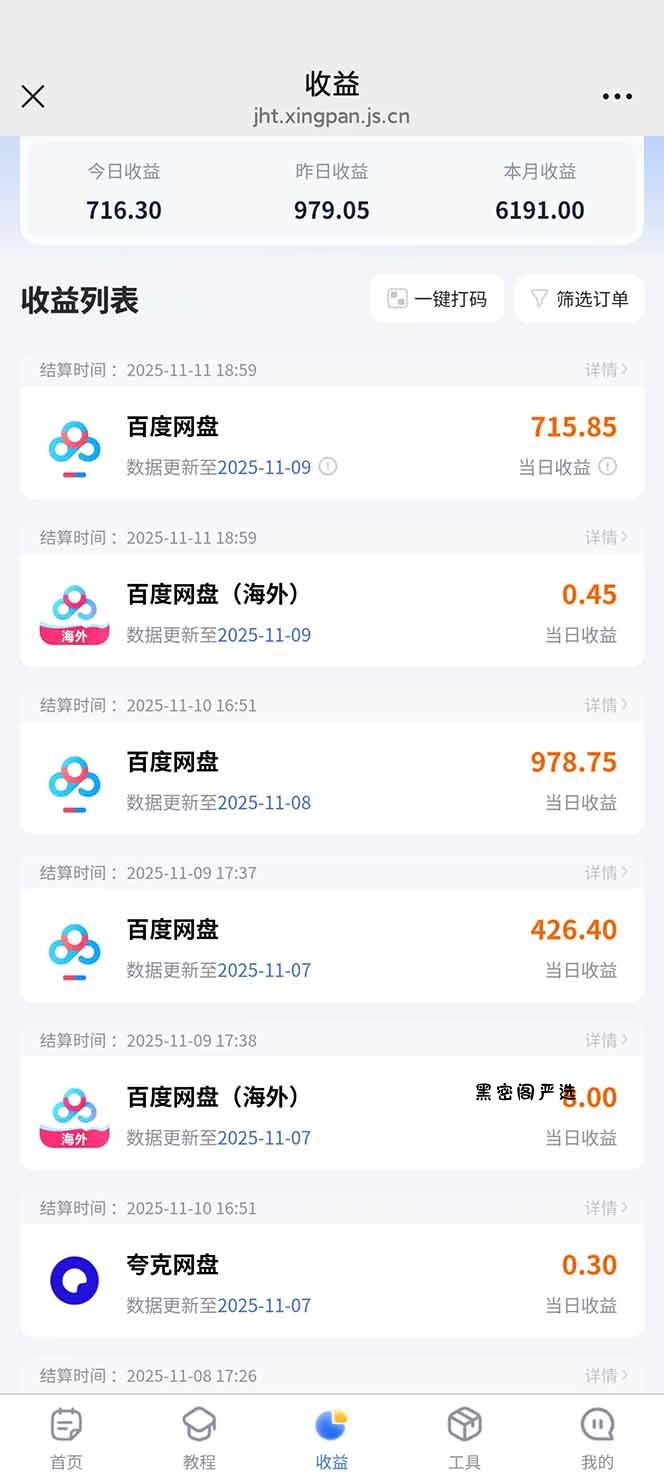664x1476 pixels.
Task: Open the 夸克网盘 earnings card
Action: click(331, 1282)
